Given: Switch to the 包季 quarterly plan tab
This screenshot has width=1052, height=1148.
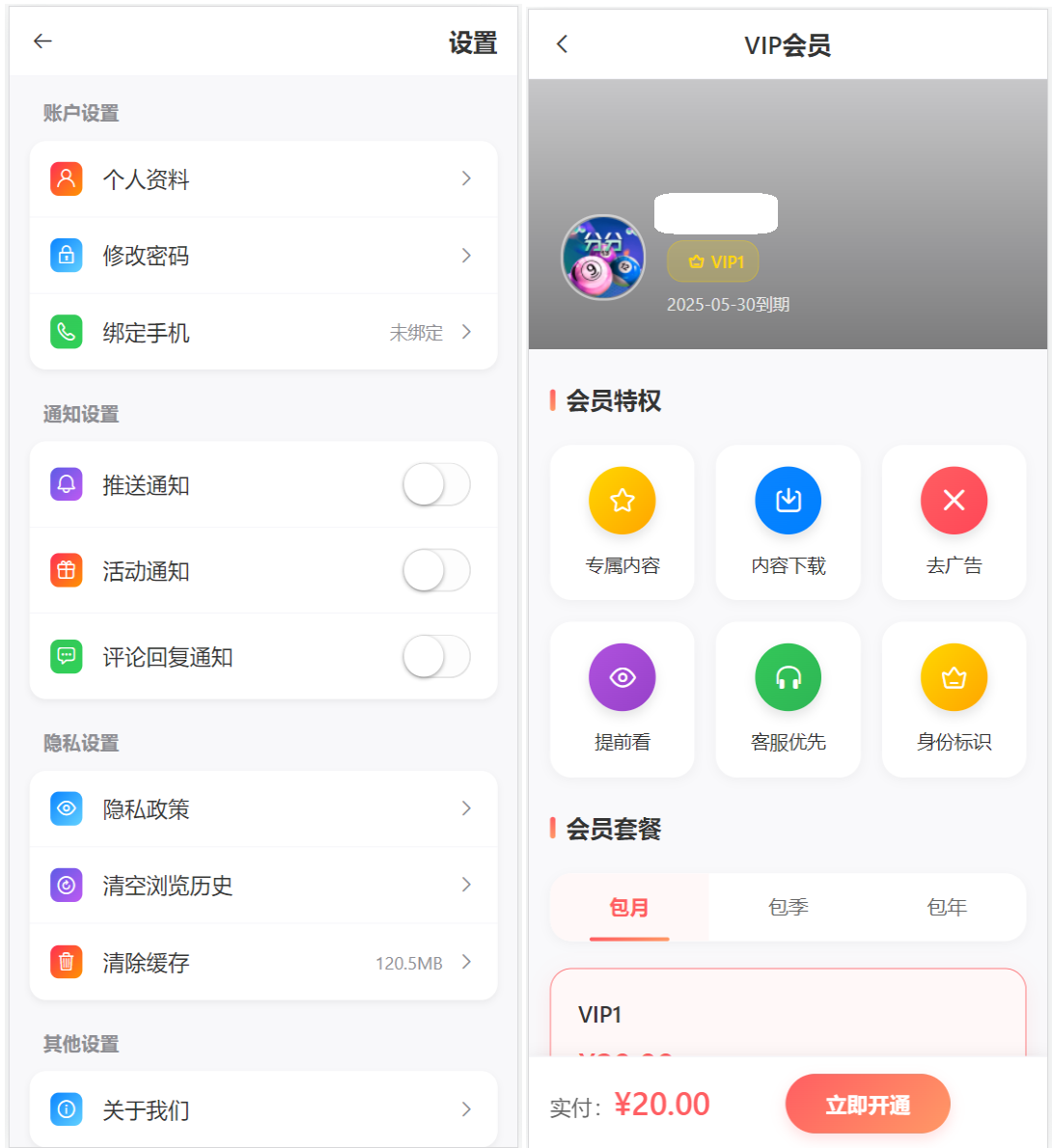Looking at the screenshot, I should pos(788,908).
